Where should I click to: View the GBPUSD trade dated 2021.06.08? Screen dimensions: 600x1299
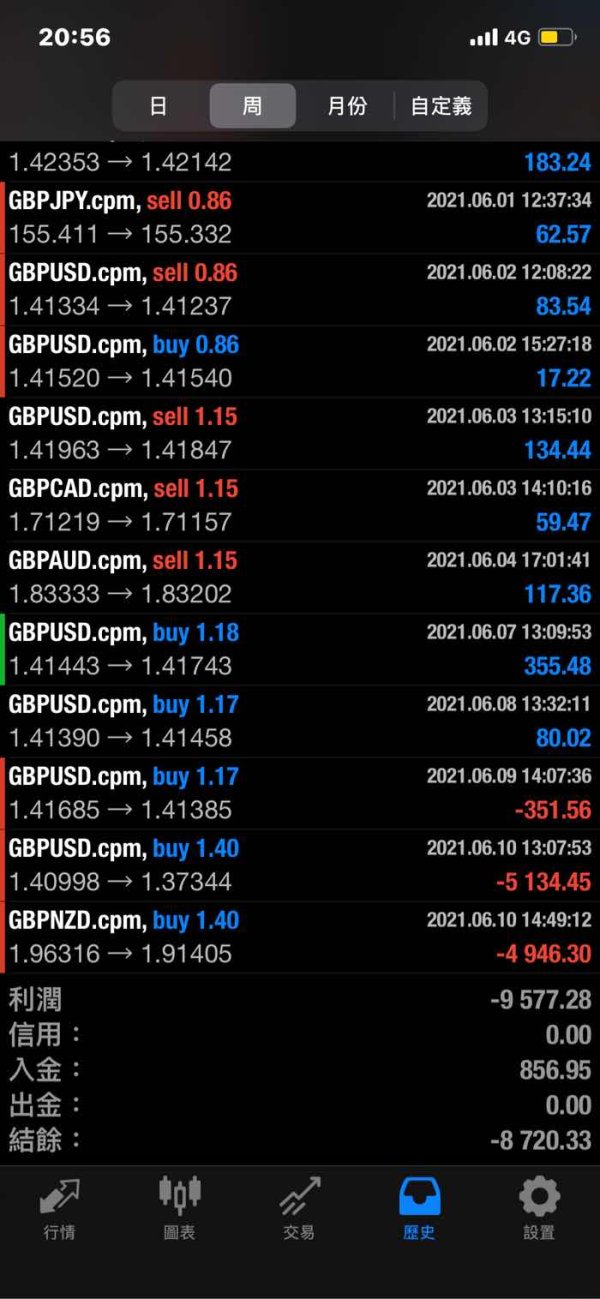click(300, 722)
